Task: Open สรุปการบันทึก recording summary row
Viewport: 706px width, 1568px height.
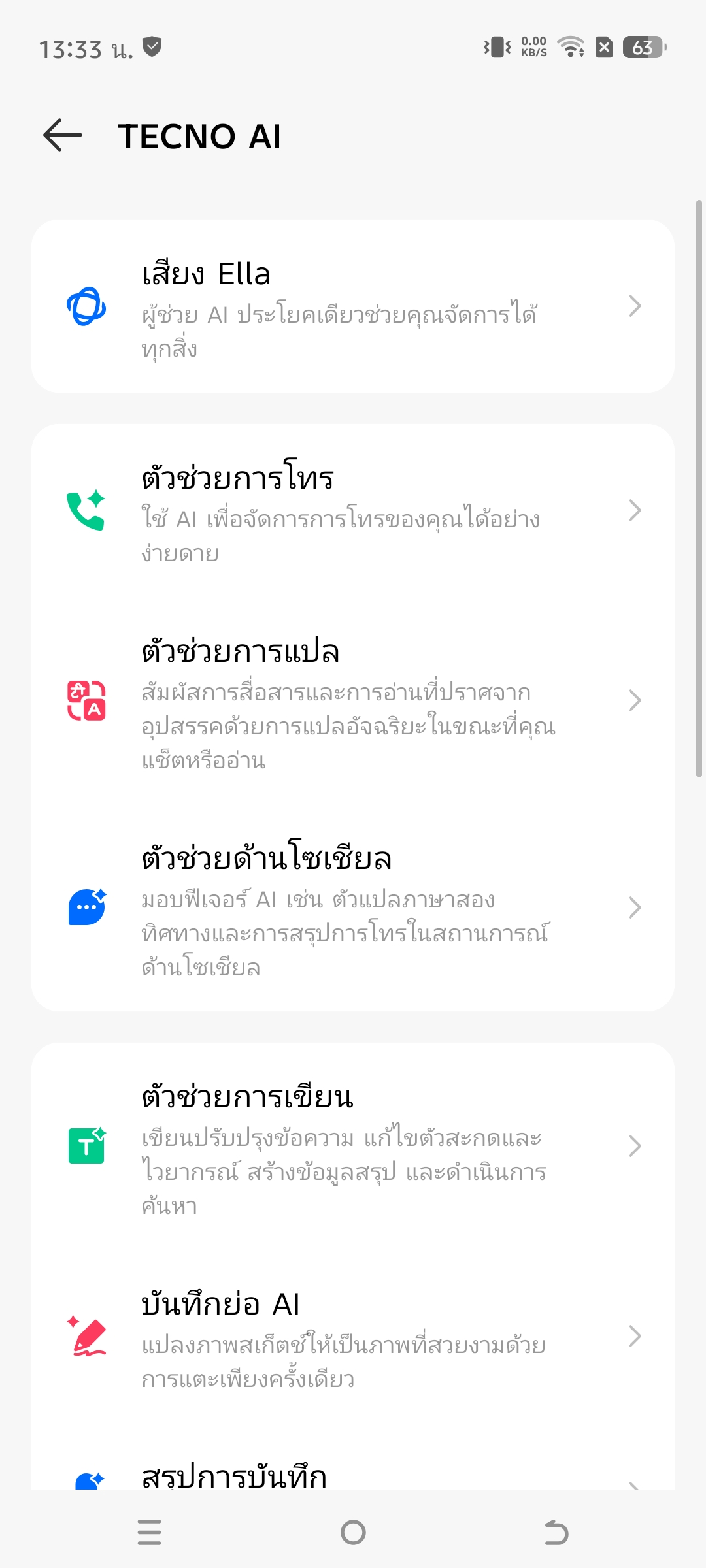Action: 353,1477
